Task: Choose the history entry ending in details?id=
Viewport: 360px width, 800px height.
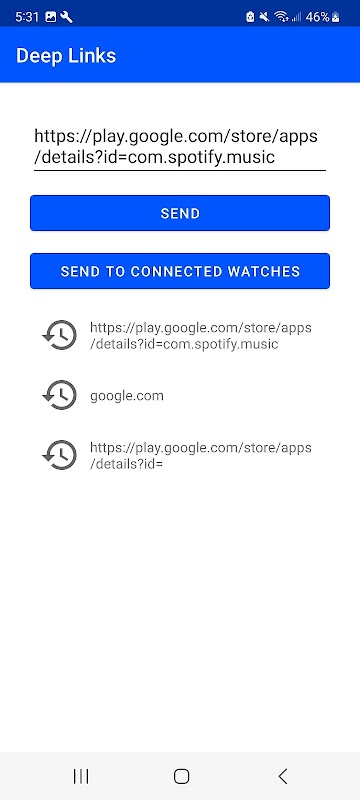Action: click(180, 456)
